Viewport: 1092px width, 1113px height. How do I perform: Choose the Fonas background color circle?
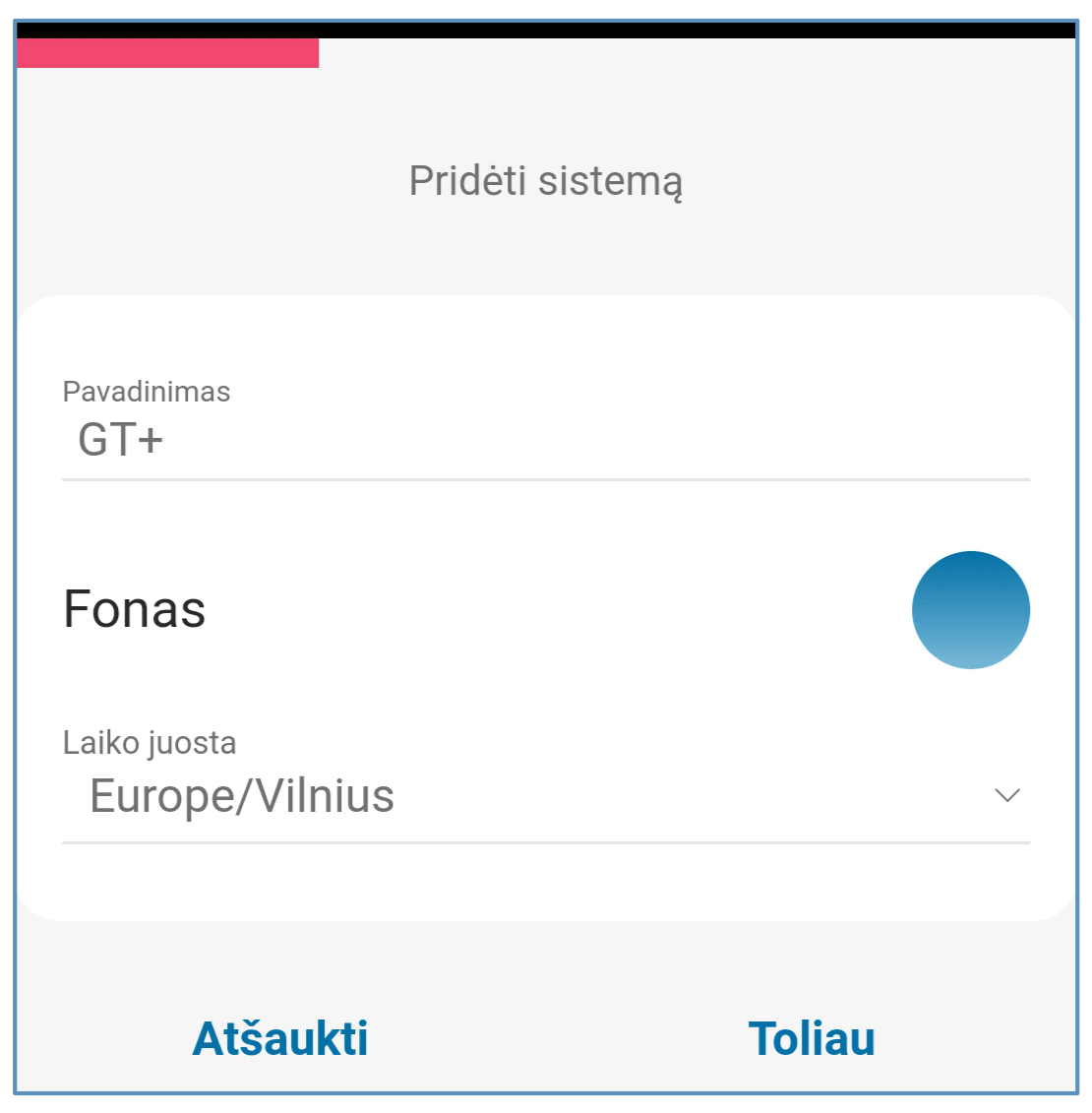[x=970, y=610]
